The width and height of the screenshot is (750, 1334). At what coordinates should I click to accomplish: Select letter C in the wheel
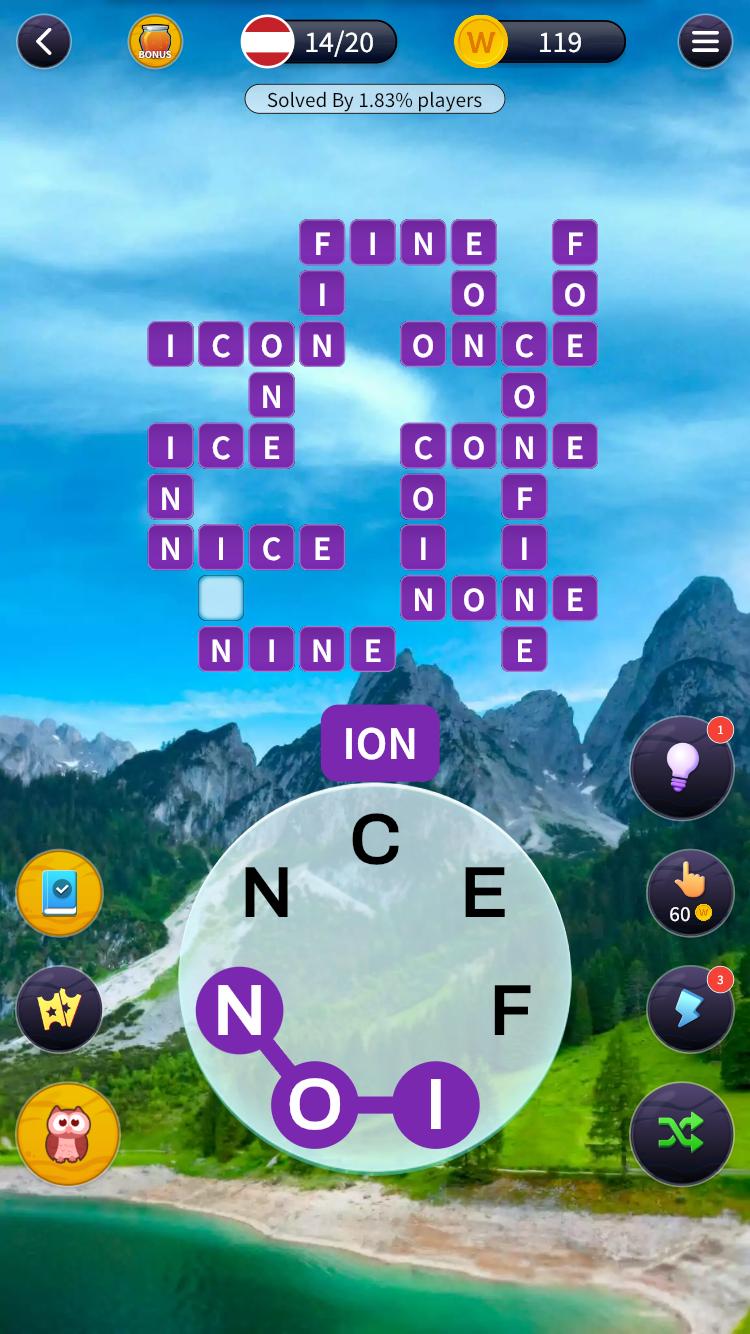[375, 840]
